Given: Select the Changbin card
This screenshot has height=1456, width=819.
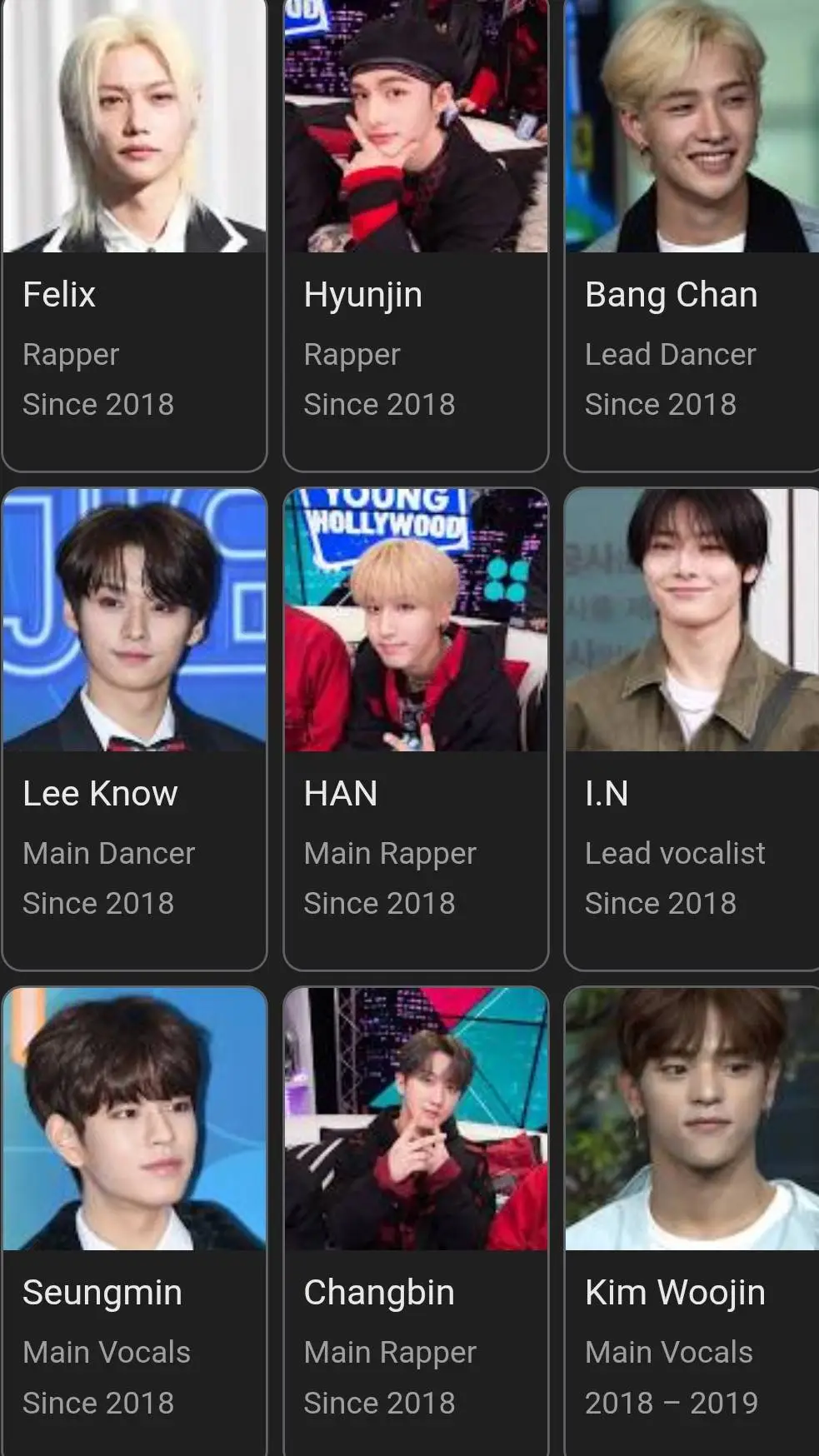Looking at the screenshot, I should coord(416,1220).
